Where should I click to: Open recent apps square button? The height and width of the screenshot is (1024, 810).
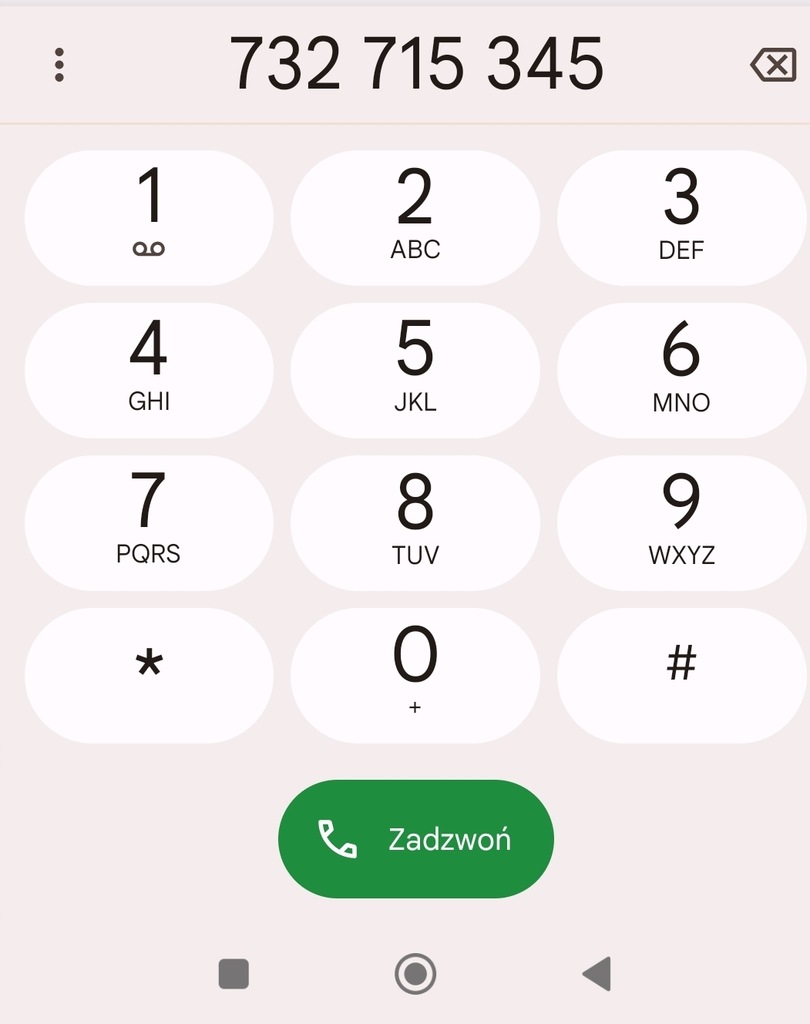coord(233,973)
